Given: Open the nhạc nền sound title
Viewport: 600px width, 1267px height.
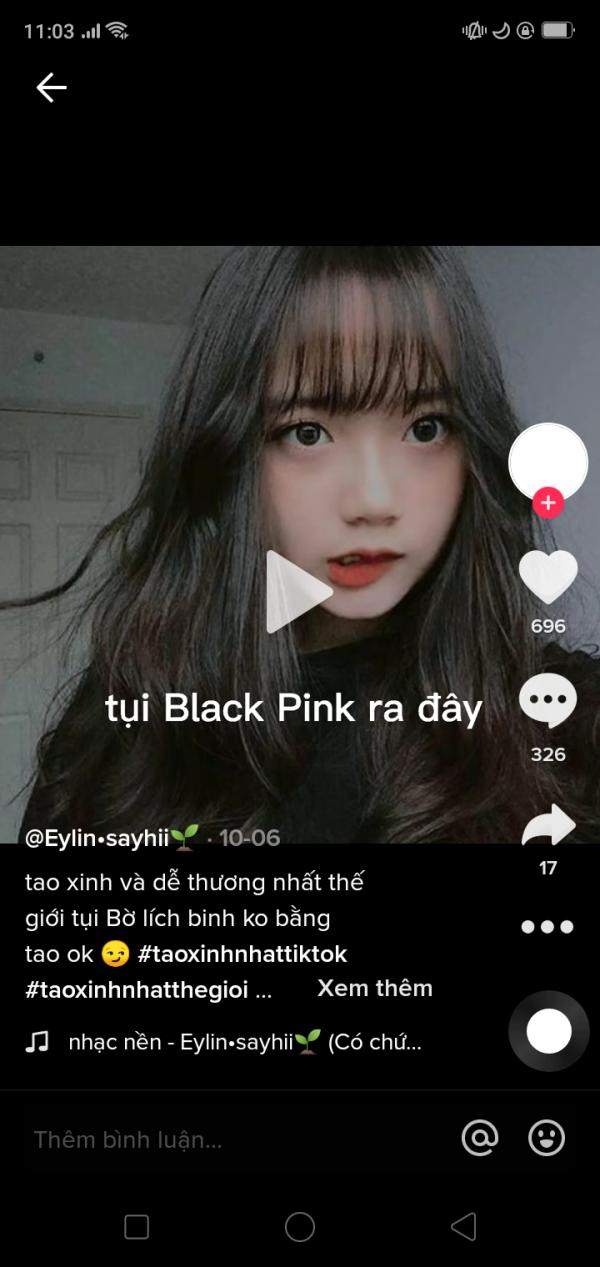Looking at the screenshot, I should (245, 1042).
